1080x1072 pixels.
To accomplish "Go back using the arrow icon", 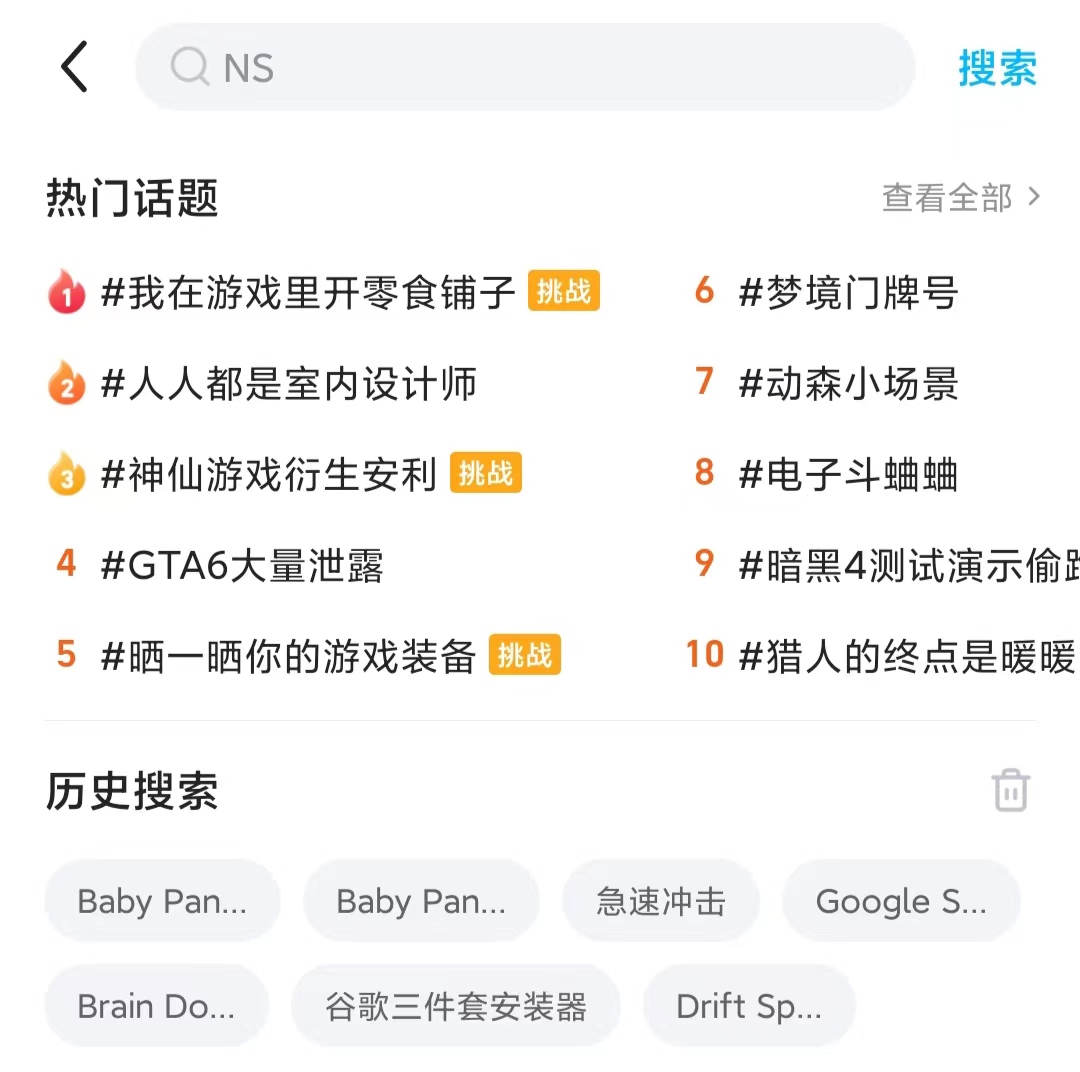I will tap(75, 68).
